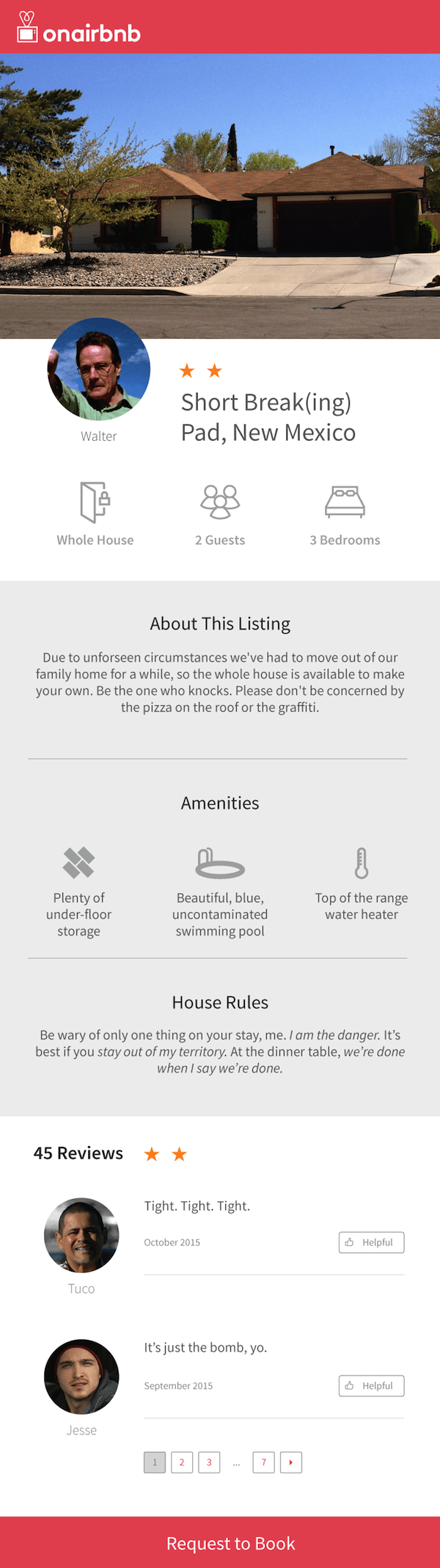The height and width of the screenshot is (1568, 440).
Task: Jump to reviews page 7
Action: [x=264, y=1462]
